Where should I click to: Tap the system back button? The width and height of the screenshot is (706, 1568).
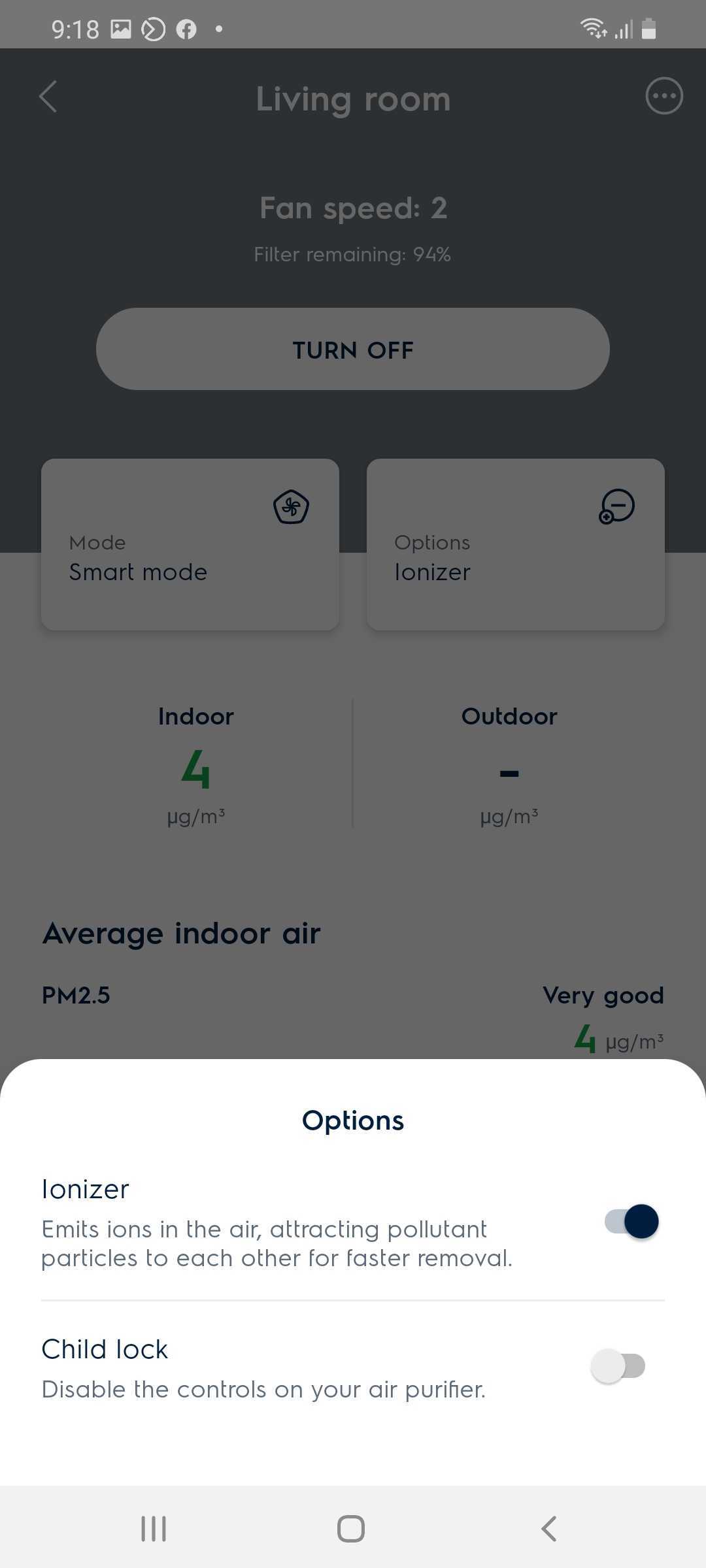pos(549,1528)
